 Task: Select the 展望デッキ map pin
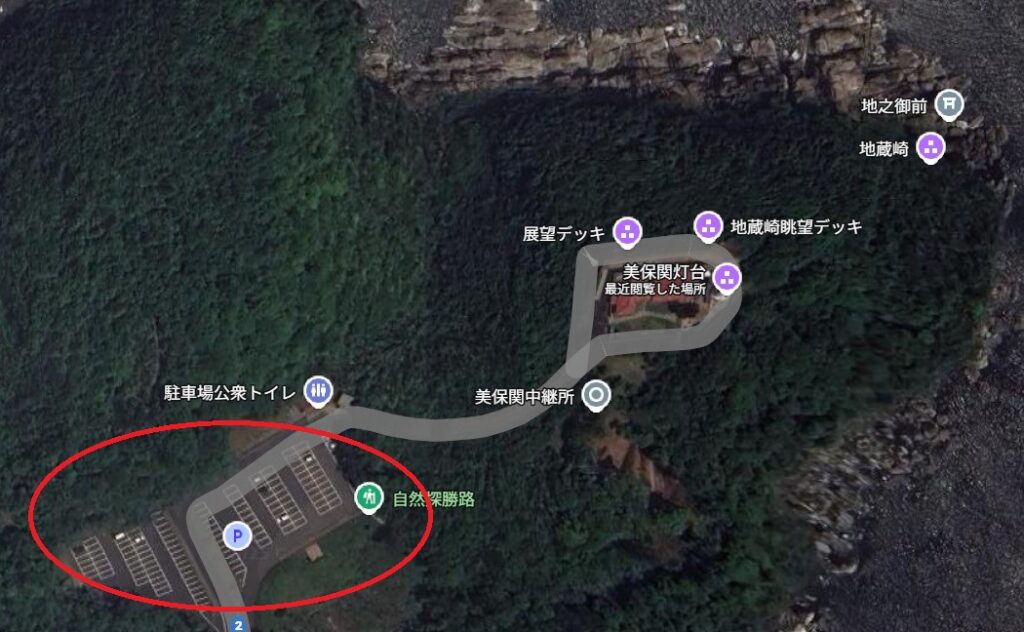(627, 233)
